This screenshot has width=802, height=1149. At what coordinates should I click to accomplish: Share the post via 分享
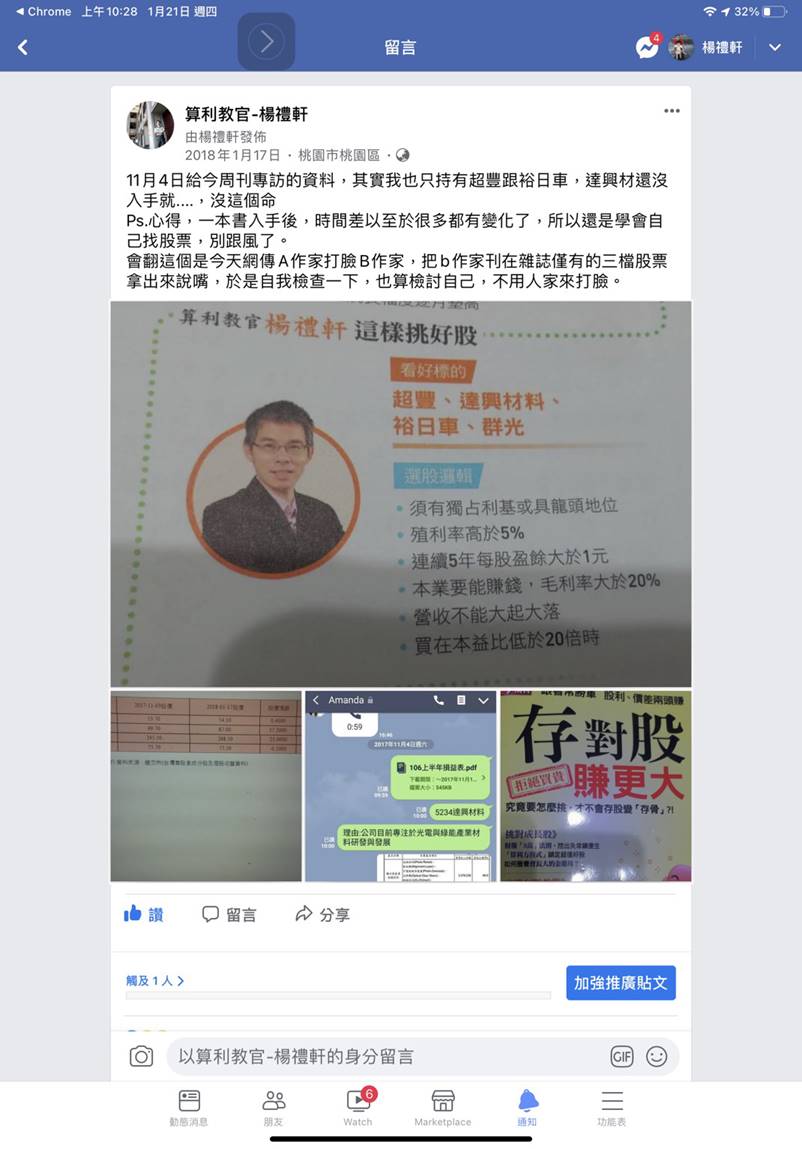click(x=322, y=914)
